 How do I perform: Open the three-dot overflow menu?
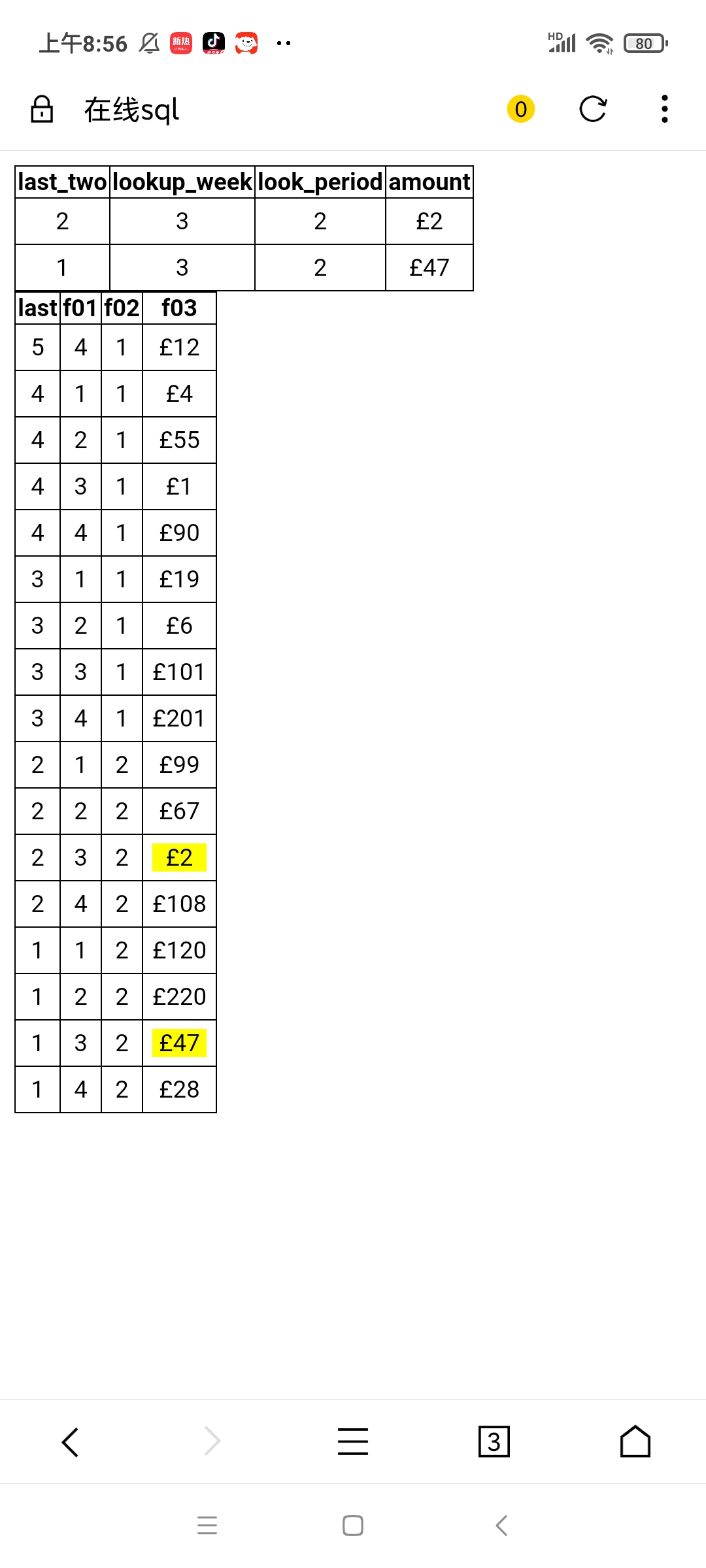(x=665, y=109)
